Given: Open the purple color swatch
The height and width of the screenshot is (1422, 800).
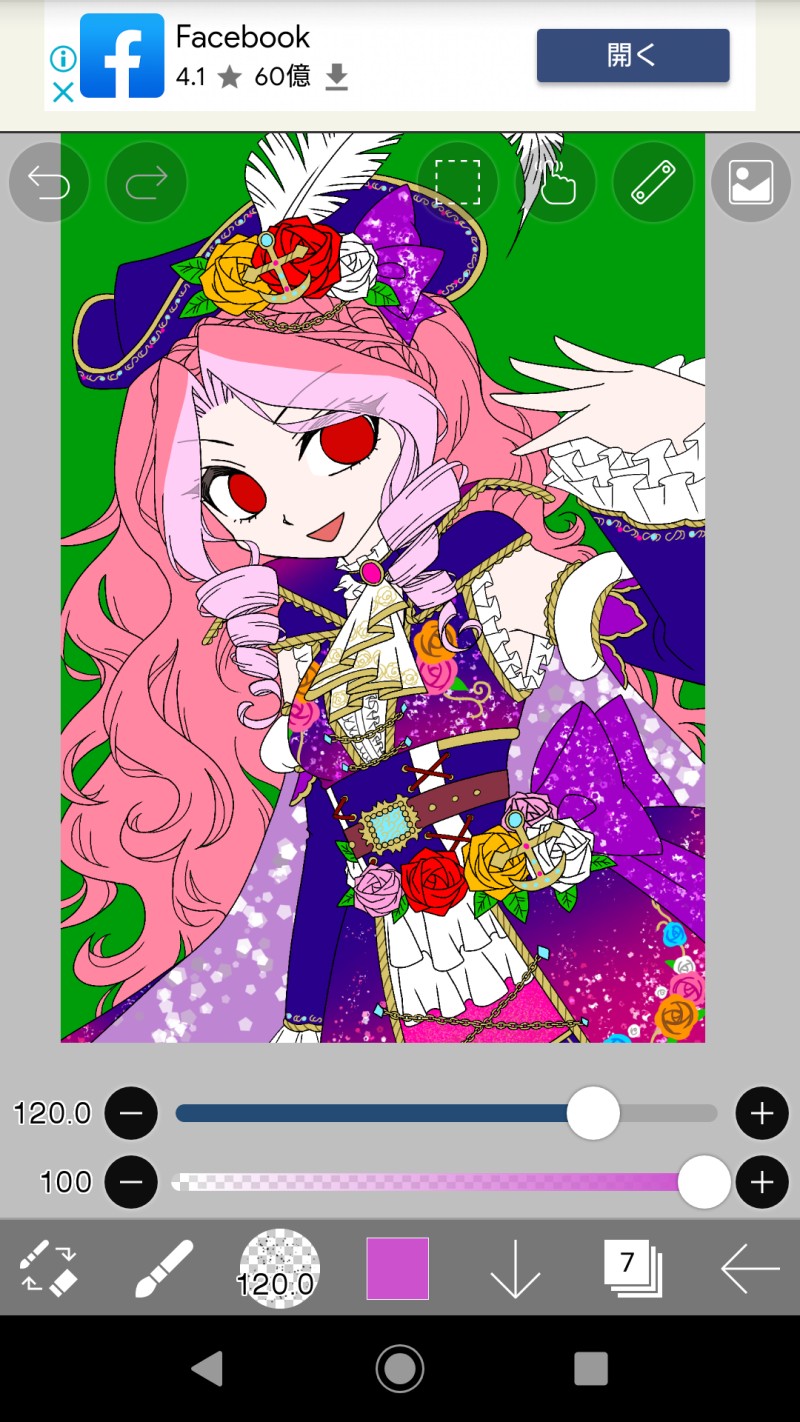Looking at the screenshot, I should [x=397, y=1268].
